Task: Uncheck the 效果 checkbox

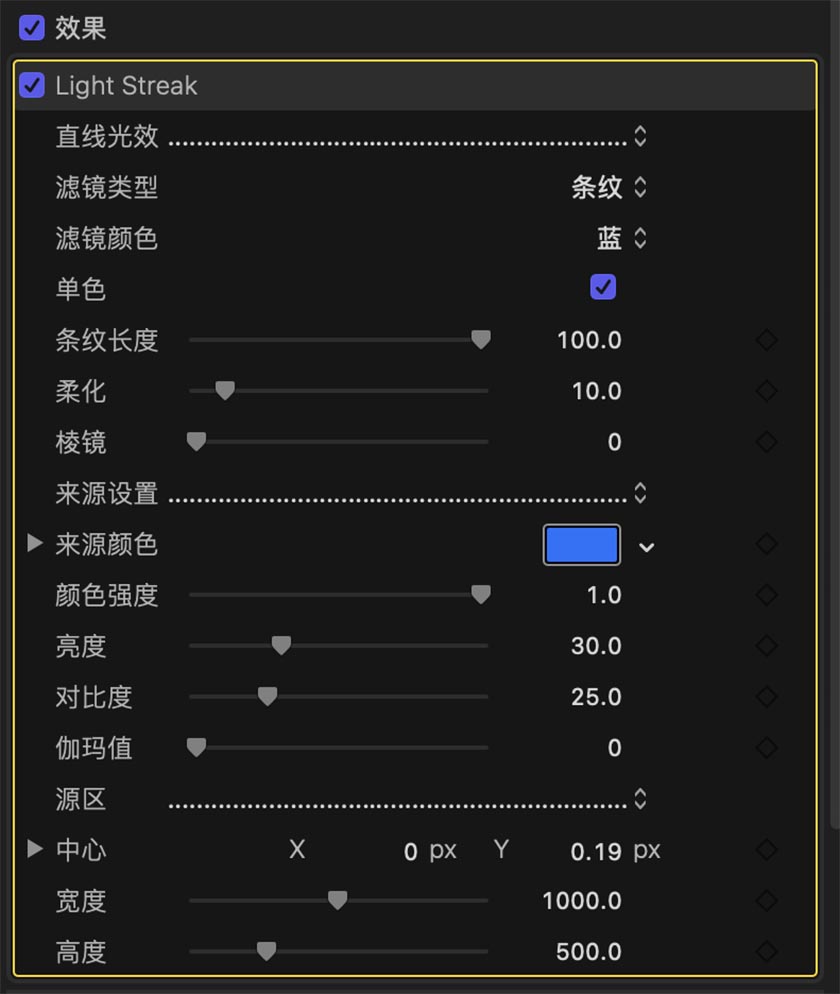Action: 32,27
